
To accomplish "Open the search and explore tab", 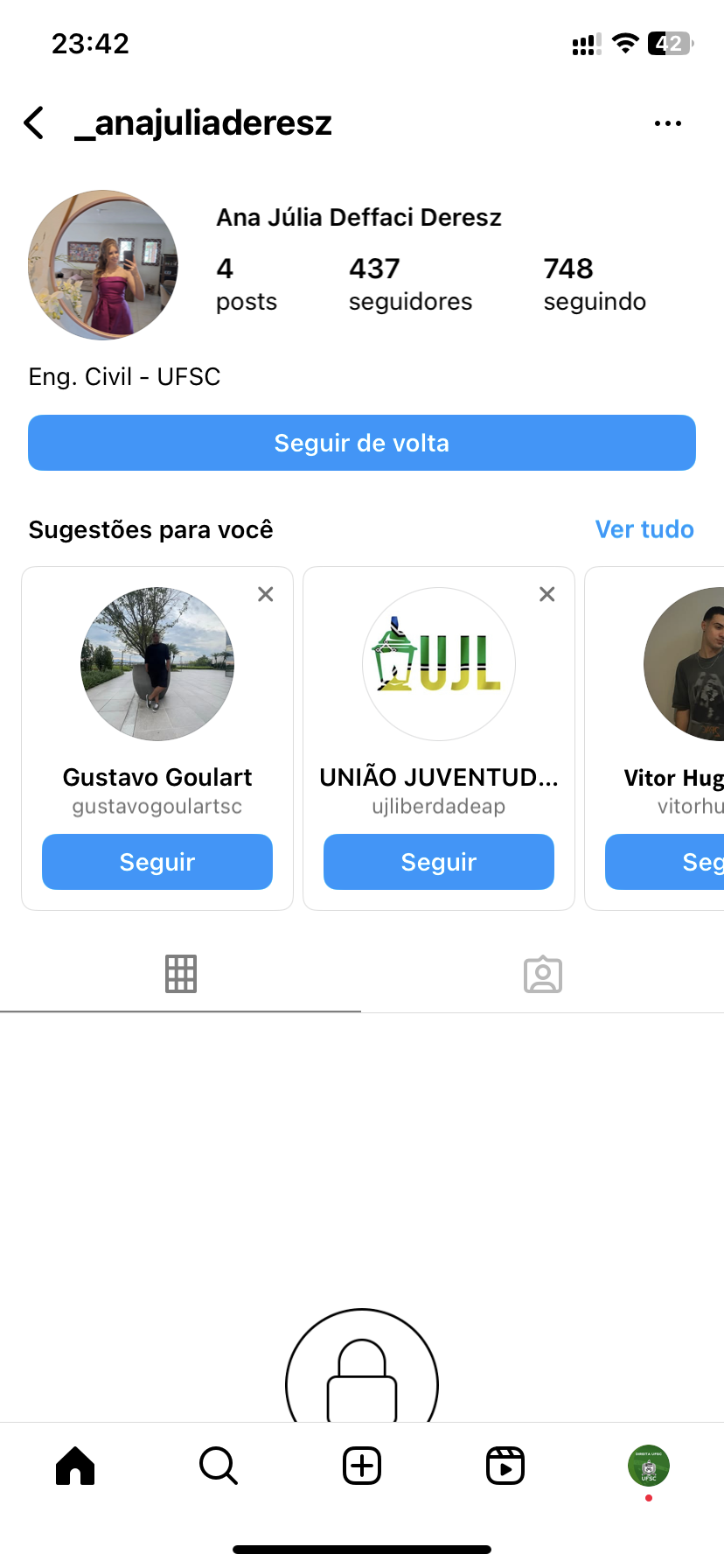I will [x=219, y=1466].
